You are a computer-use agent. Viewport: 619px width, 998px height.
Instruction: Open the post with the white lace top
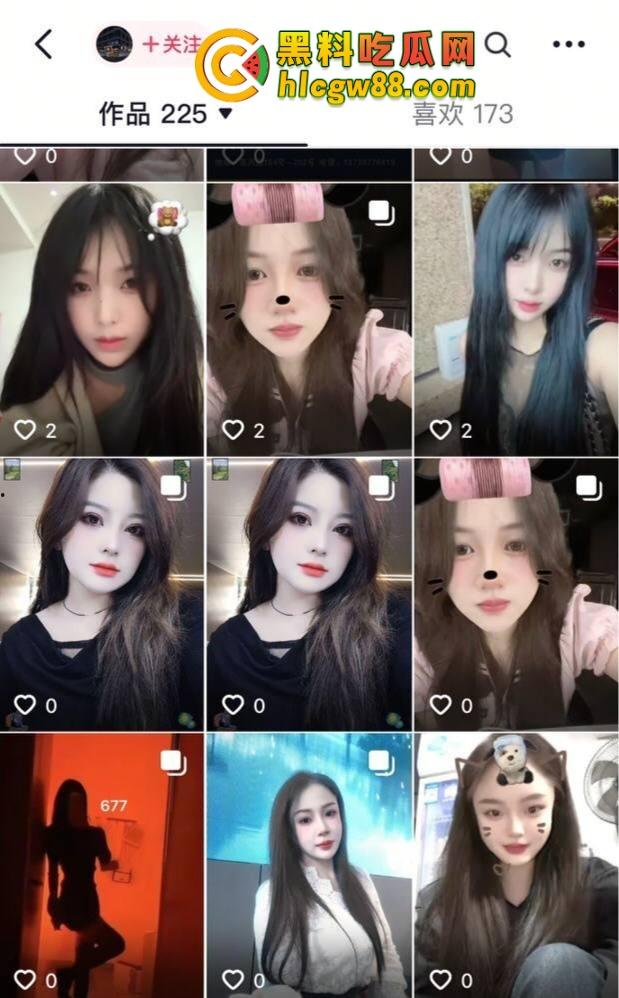coord(309,865)
